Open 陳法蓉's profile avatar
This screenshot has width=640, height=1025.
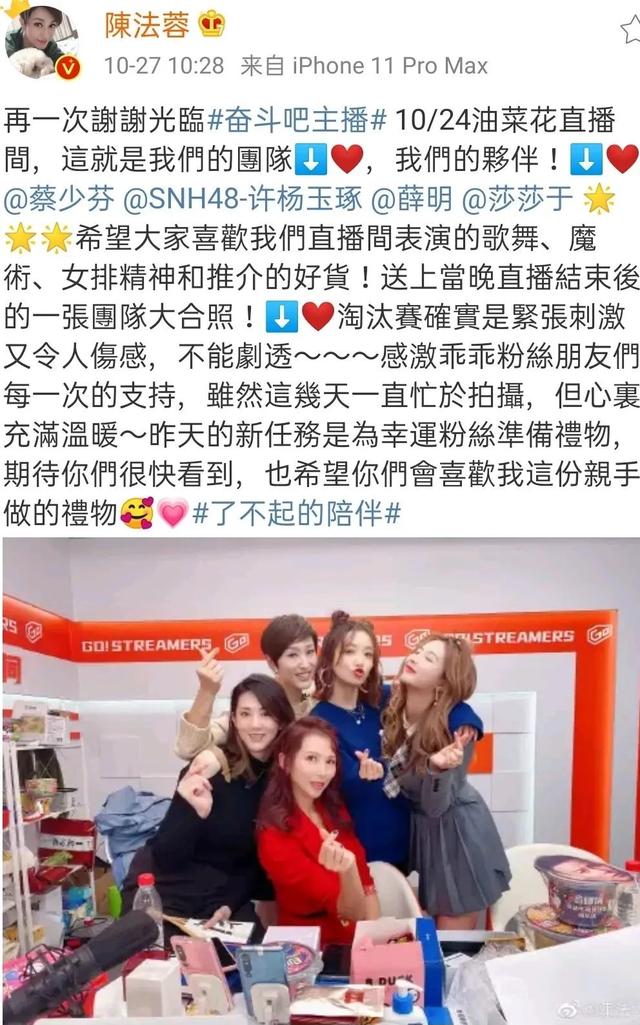tap(40, 42)
